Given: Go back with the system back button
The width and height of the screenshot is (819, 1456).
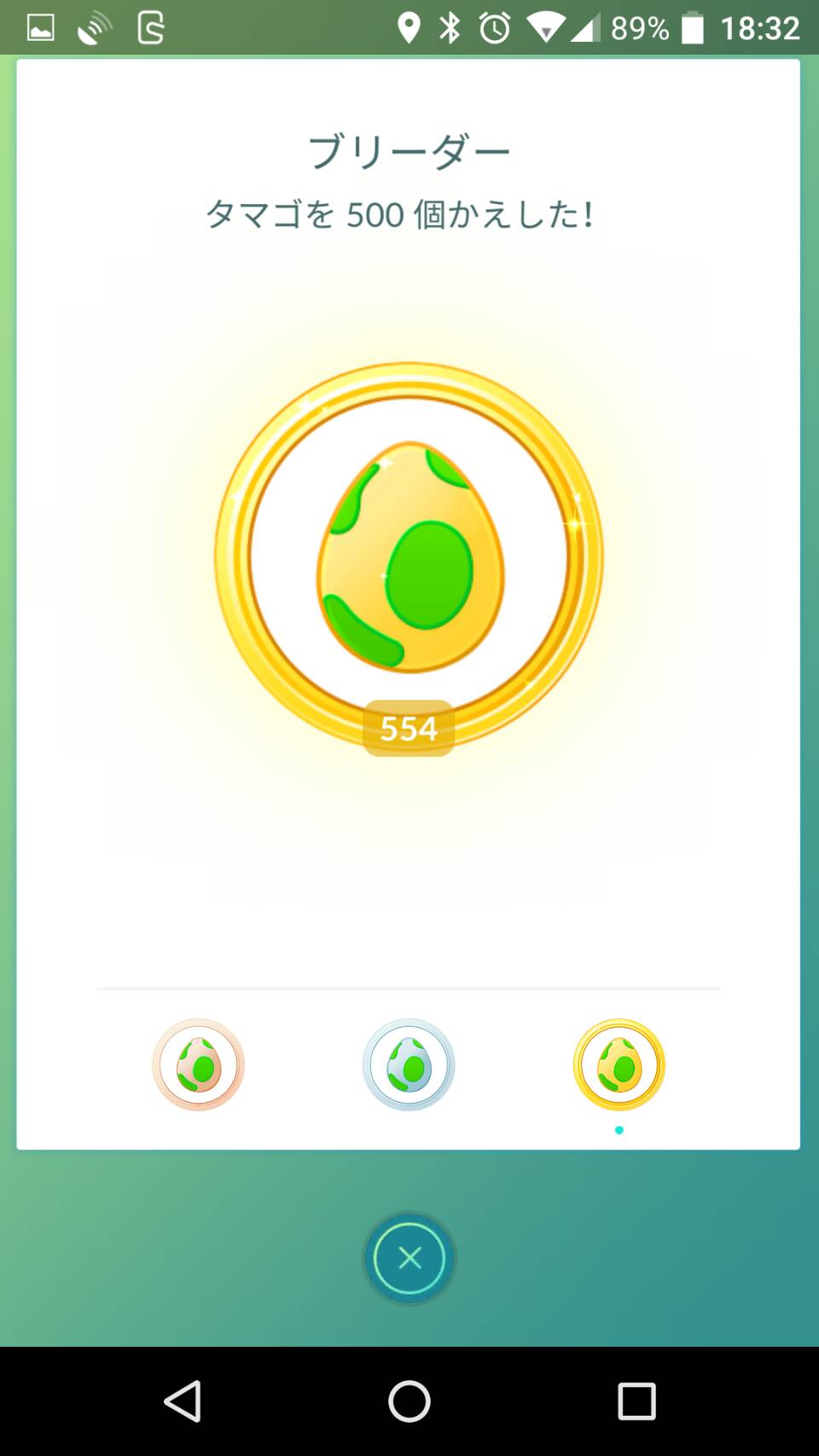Looking at the screenshot, I should [x=183, y=1401].
